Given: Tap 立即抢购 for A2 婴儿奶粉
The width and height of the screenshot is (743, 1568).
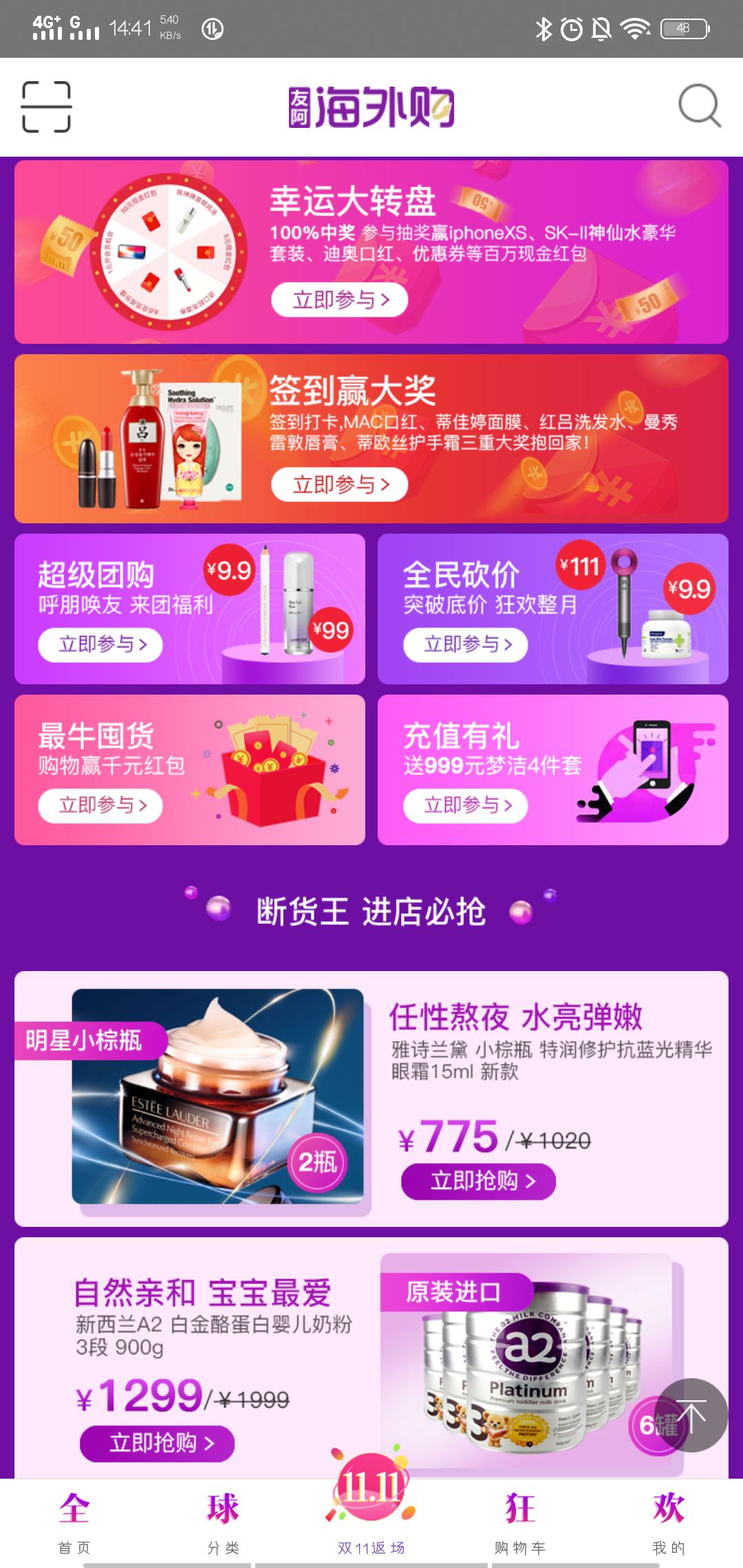Looking at the screenshot, I should click(158, 1443).
